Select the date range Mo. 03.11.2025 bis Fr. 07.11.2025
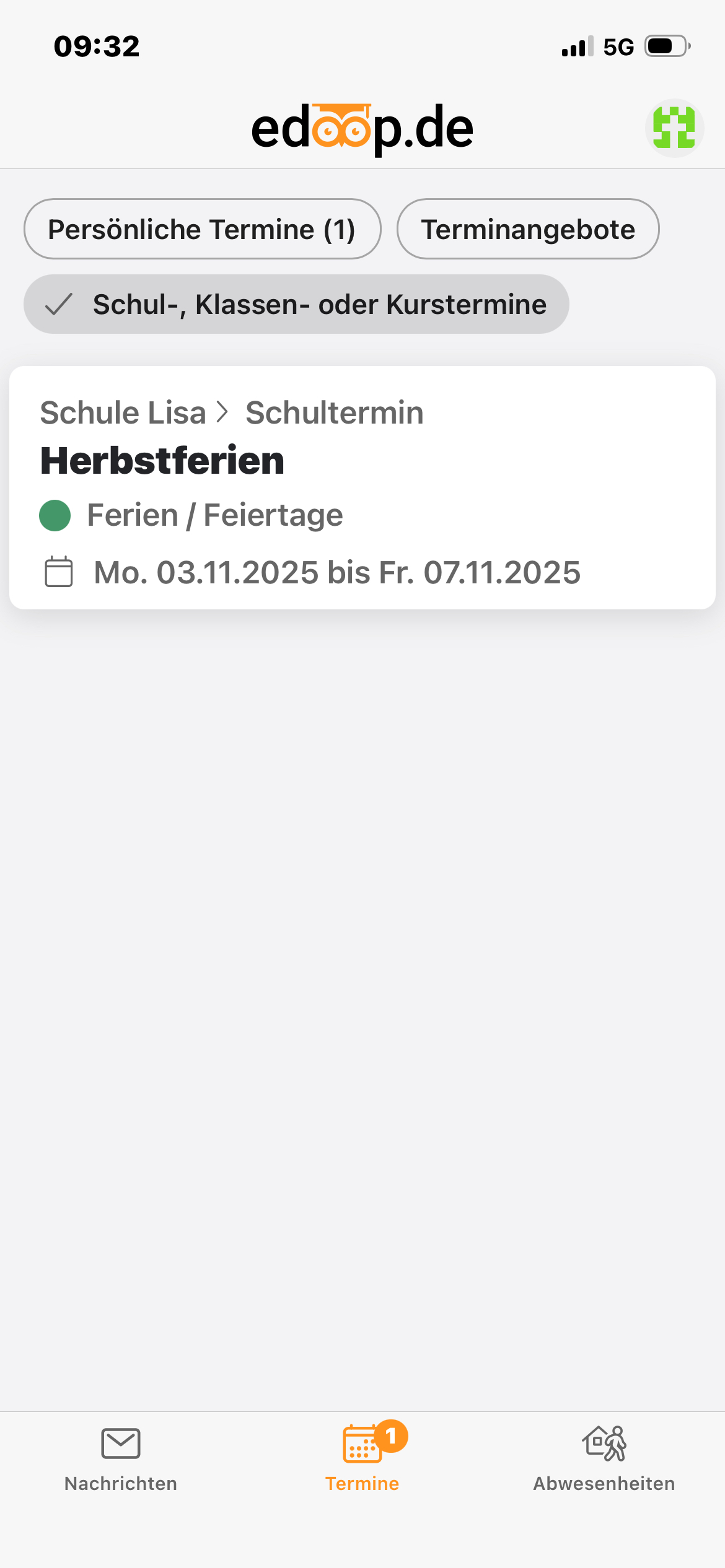The width and height of the screenshot is (725, 1568). pos(336,573)
